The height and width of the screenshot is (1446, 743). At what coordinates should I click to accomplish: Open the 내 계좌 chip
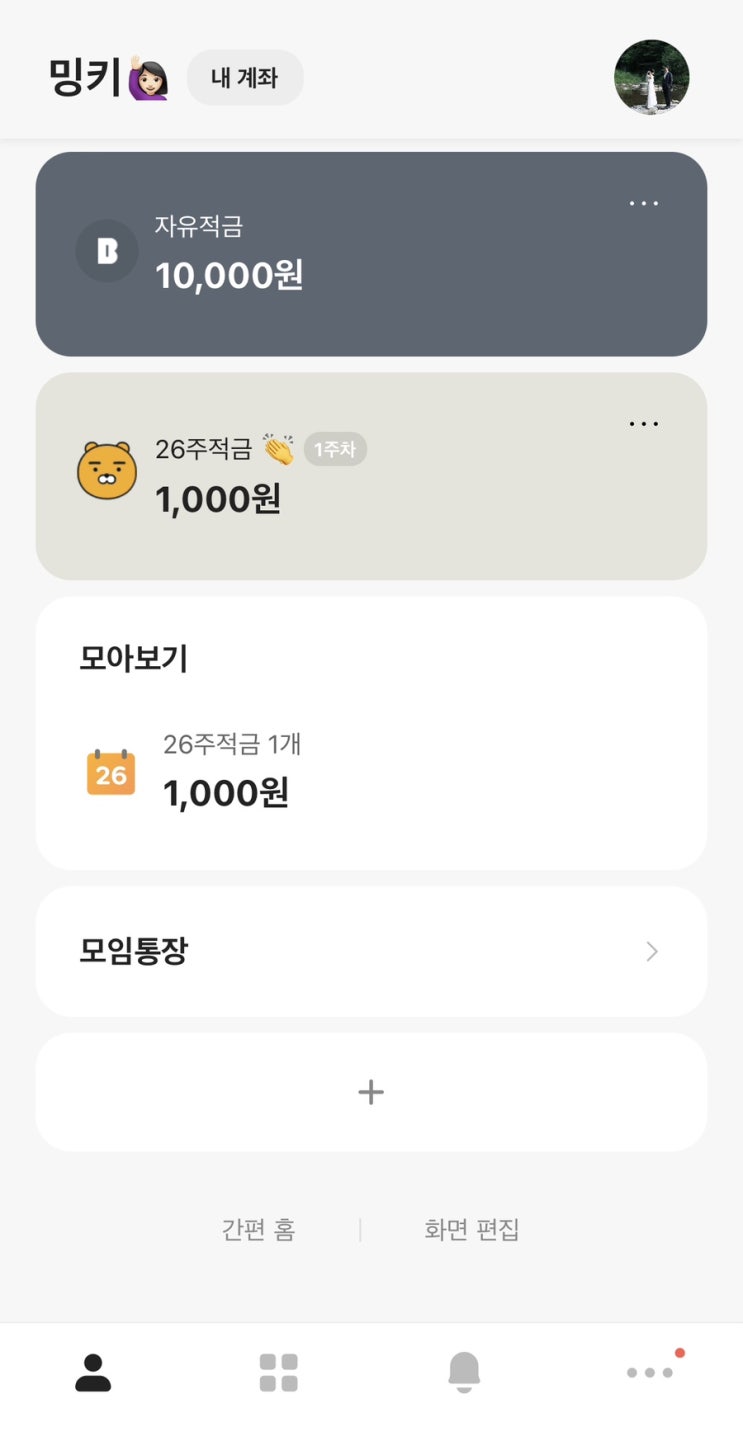[245, 78]
